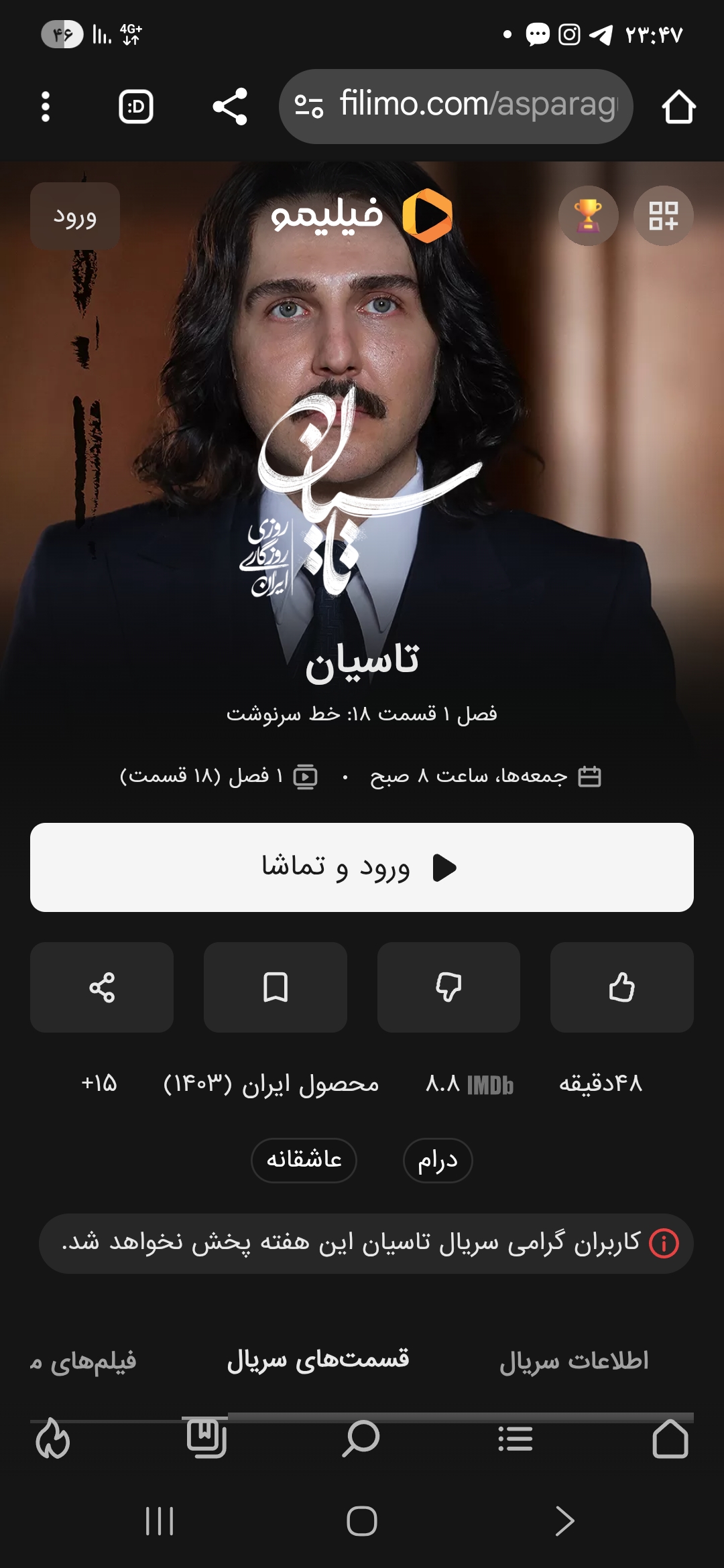The image size is (724, 1568).
Task: Dislike the series with thumbs down
Action: [x=448, y=987]
